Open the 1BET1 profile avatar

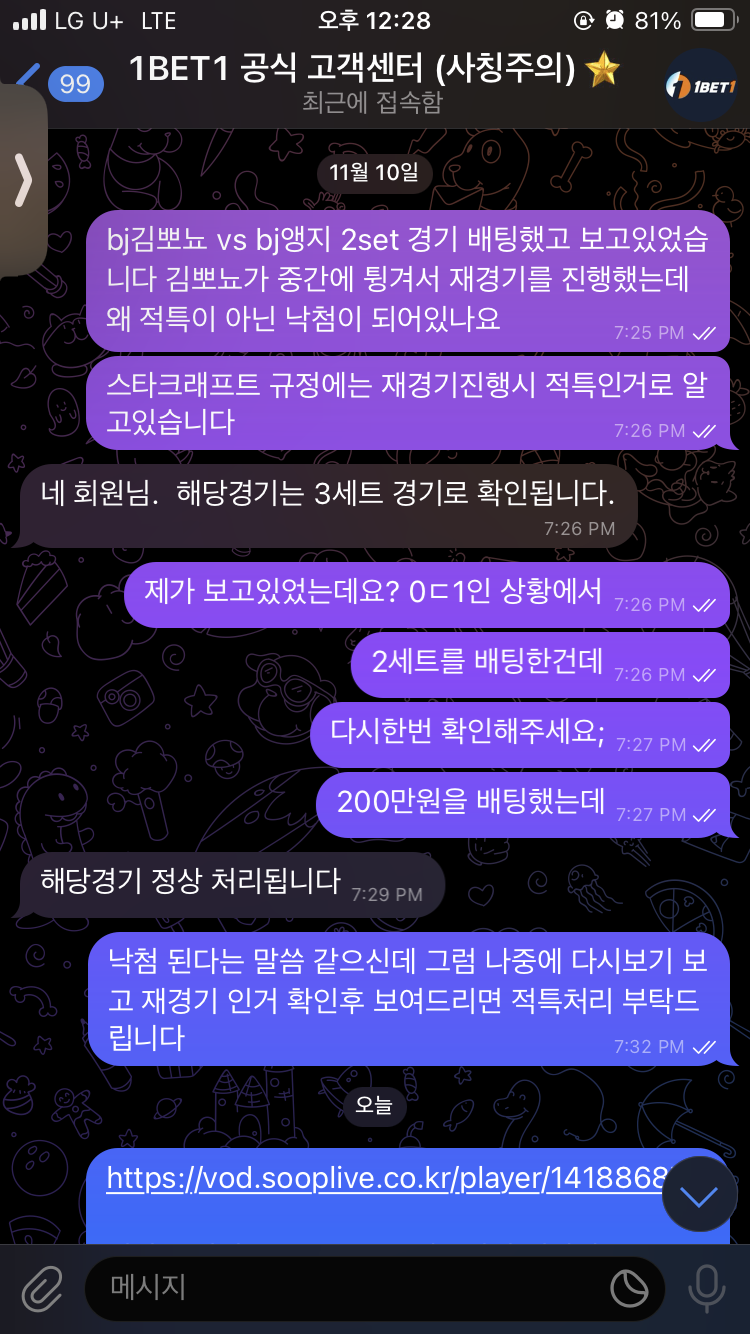tap(701, 85)
